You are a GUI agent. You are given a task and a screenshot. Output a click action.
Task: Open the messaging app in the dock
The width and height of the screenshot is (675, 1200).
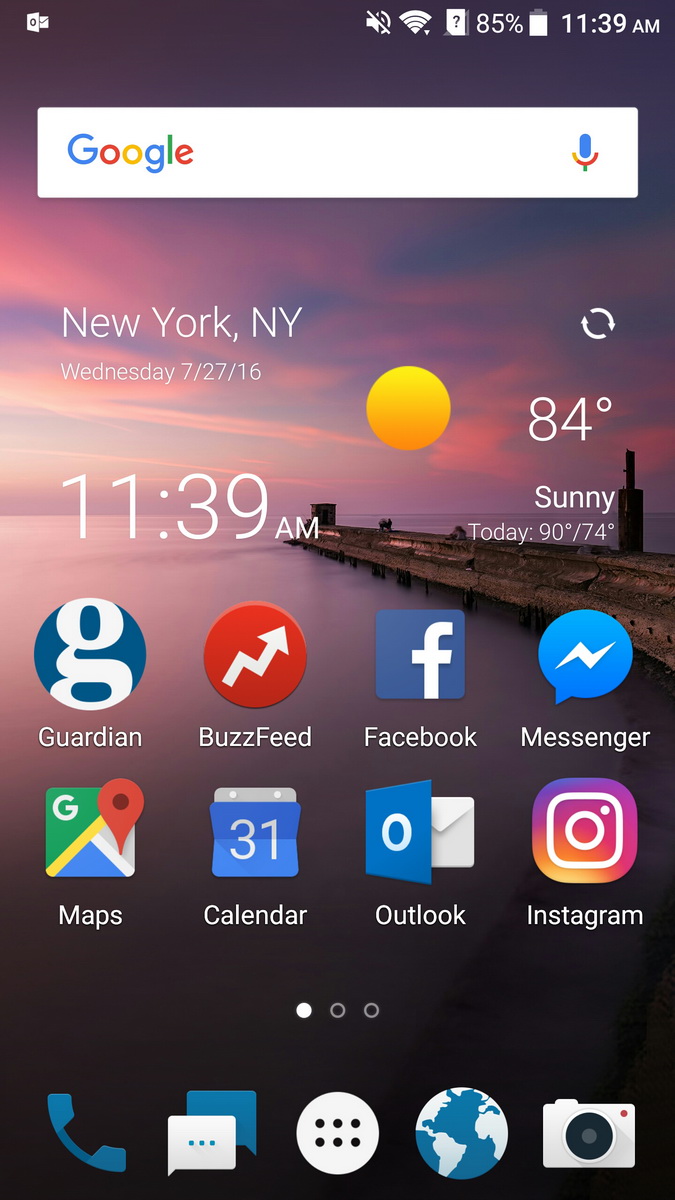pos(211,1133)
